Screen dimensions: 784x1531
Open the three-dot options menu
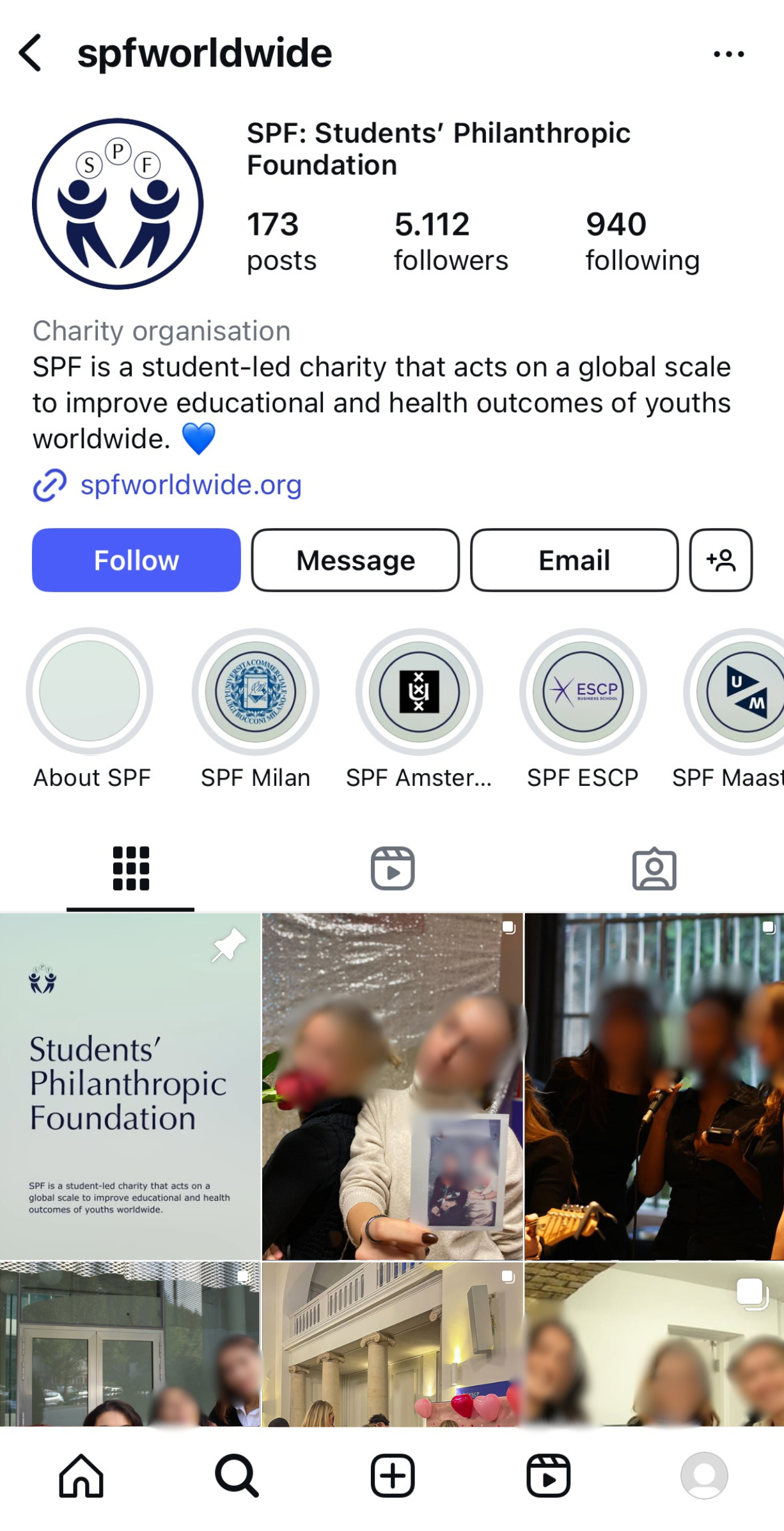pyautogui.click(x=728, y=54)
